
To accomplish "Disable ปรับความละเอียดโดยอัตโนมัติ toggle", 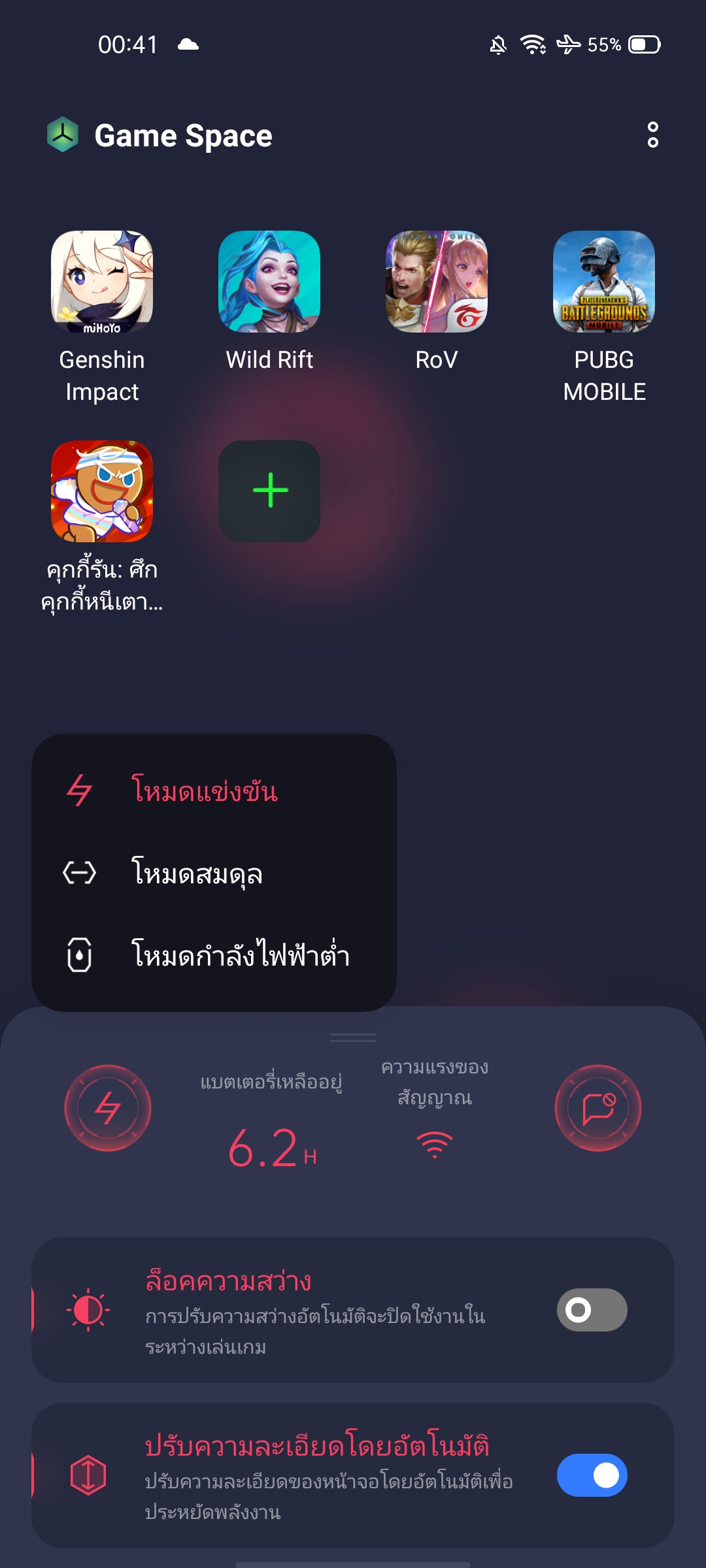I will (x=592, y=1475).
